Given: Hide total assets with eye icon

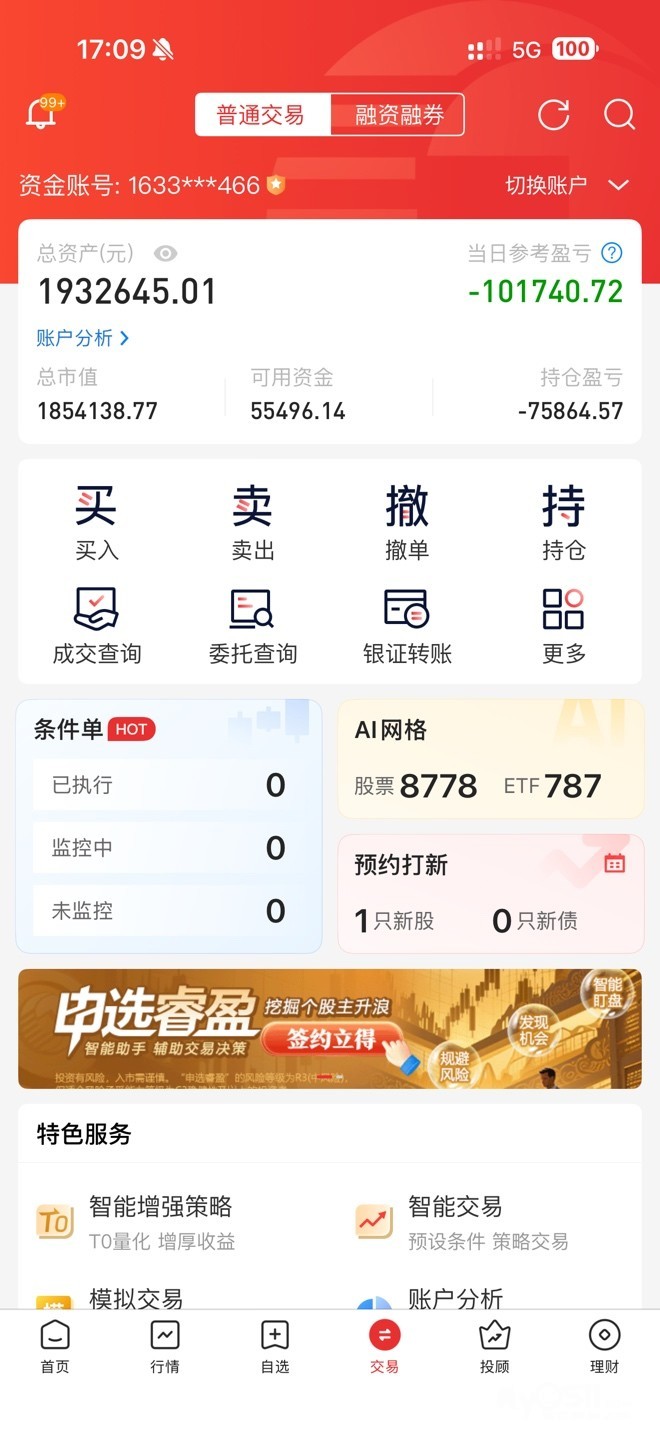Looking at the screenshot, I should coord(165,253).
